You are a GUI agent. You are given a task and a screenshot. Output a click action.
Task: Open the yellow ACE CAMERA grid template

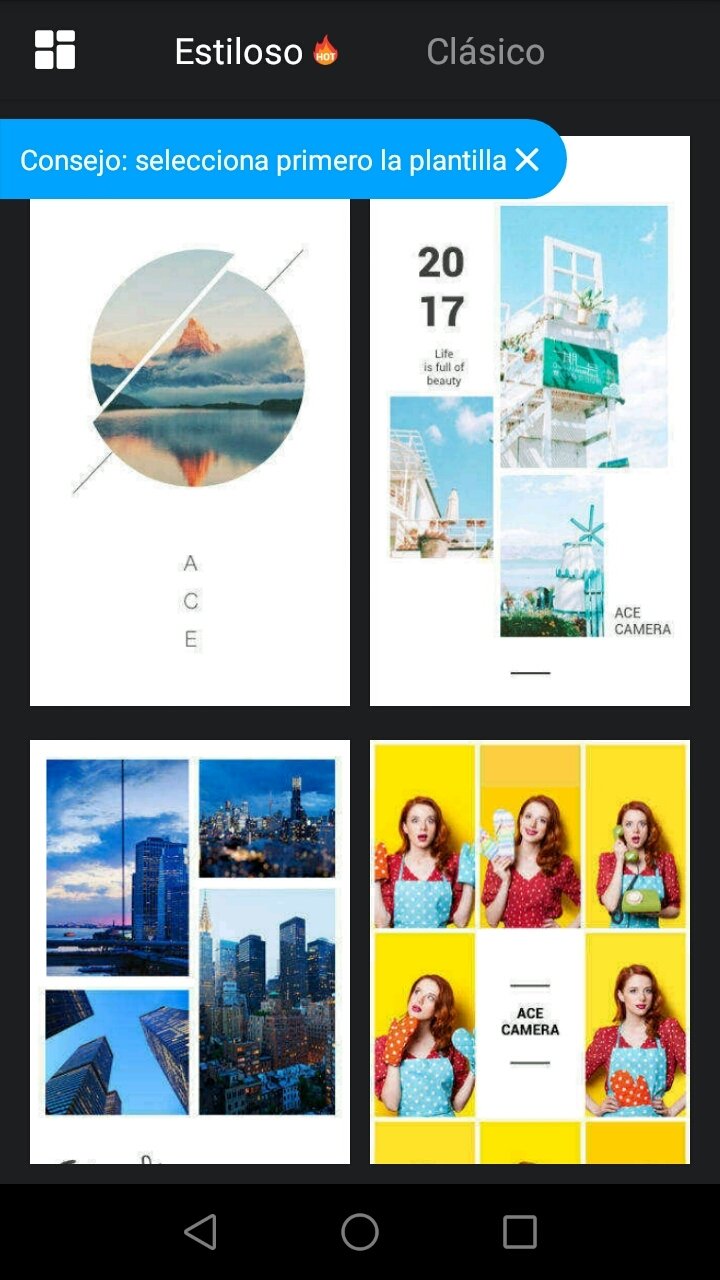[530, 950]
